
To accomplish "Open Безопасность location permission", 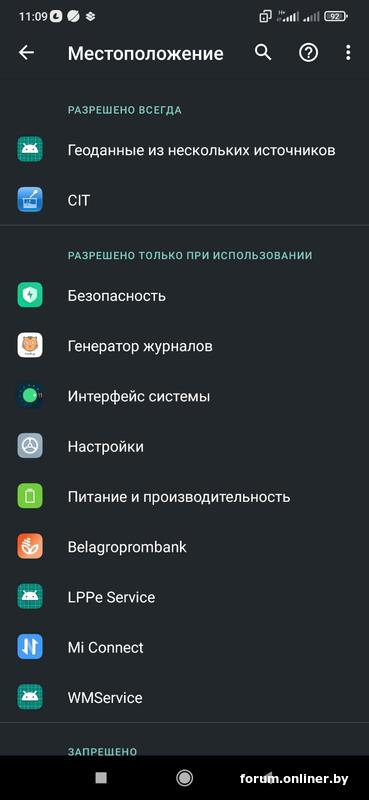I will (x=184, y=295).
